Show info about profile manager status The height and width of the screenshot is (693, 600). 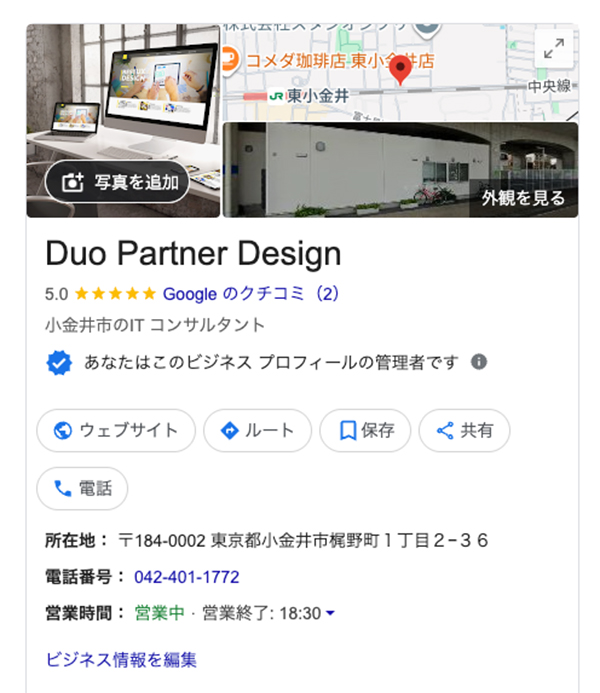[479, 362]
